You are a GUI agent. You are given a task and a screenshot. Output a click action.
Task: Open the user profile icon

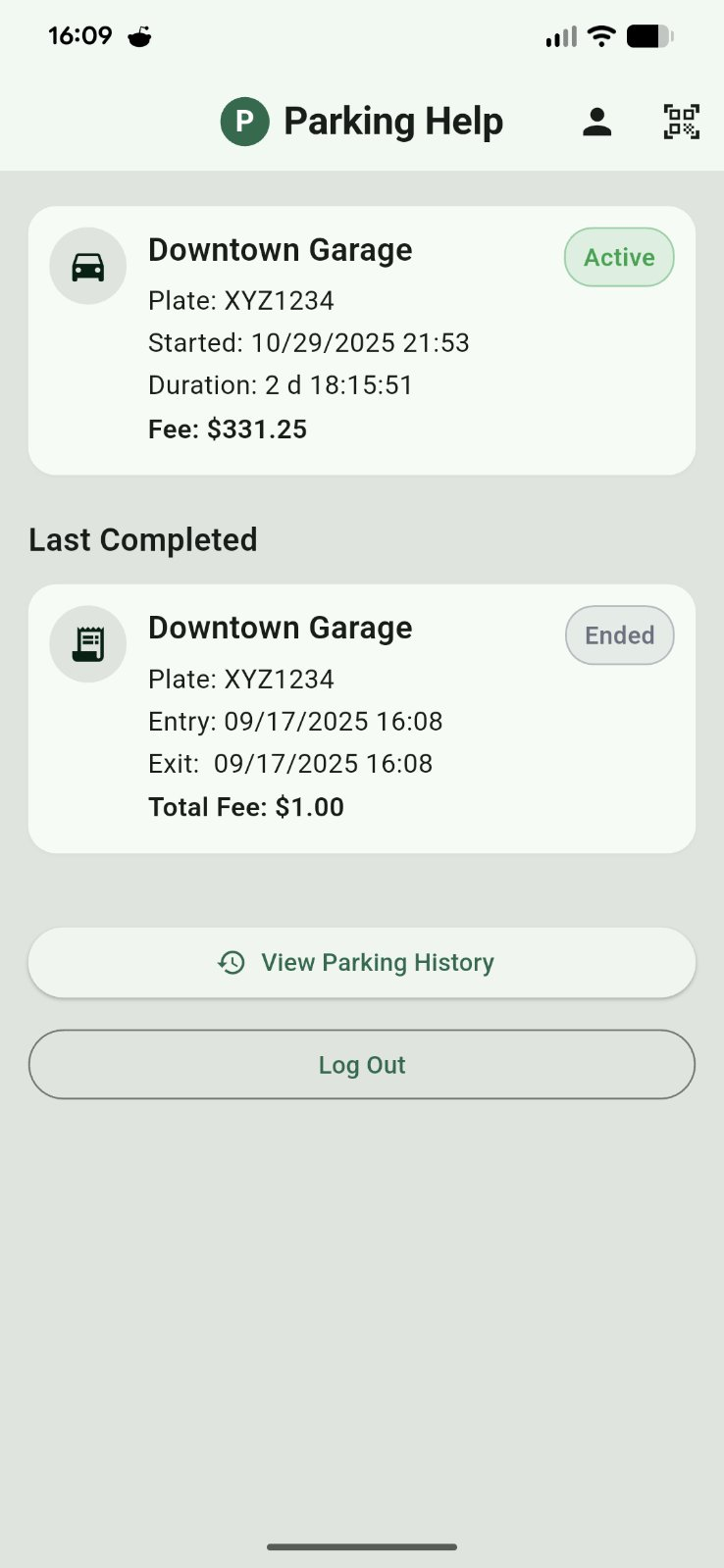click(x=597, y=122)
